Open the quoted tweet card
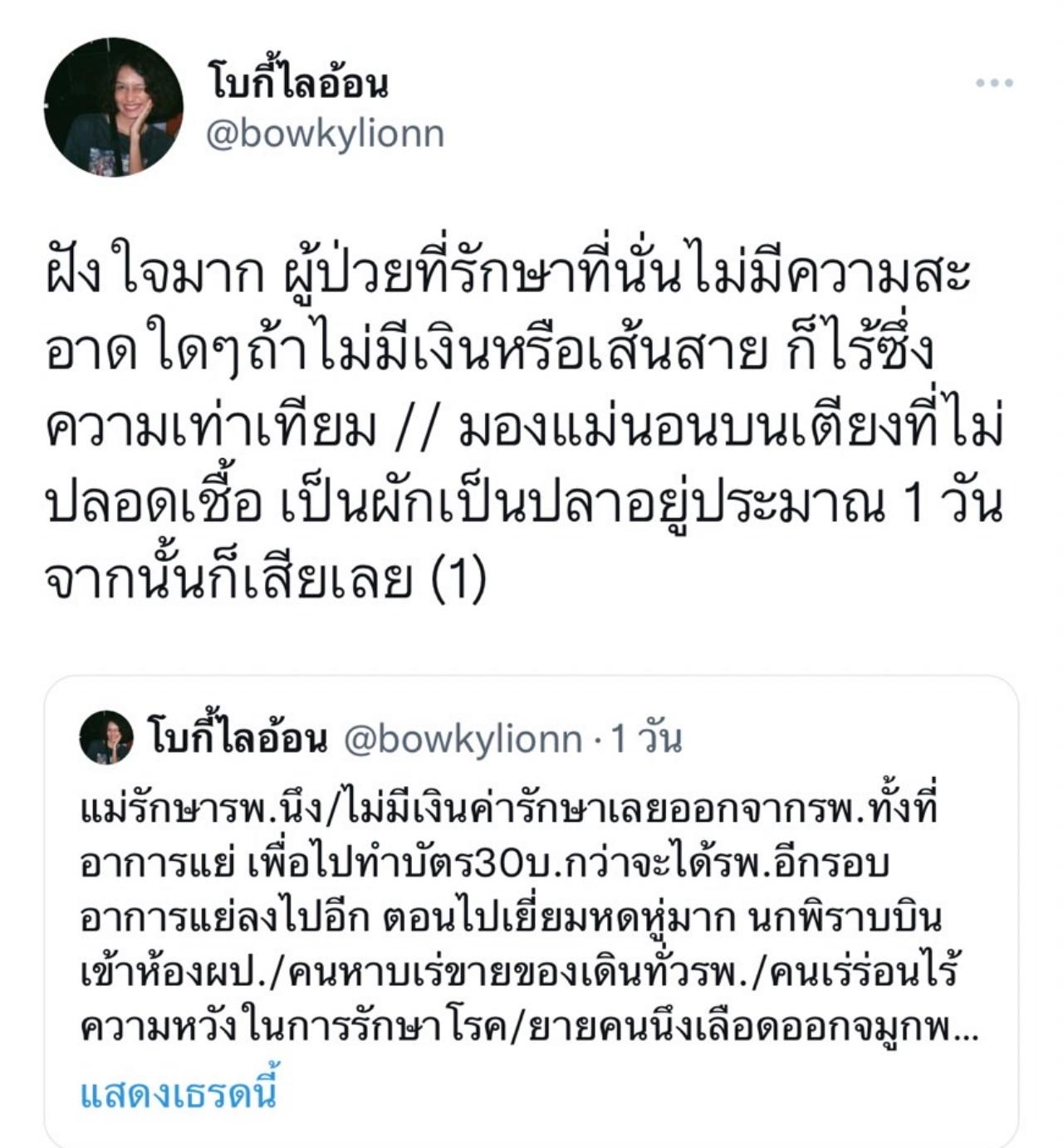The width and height of the screenshot is (1063, 1148). point(531,913)
